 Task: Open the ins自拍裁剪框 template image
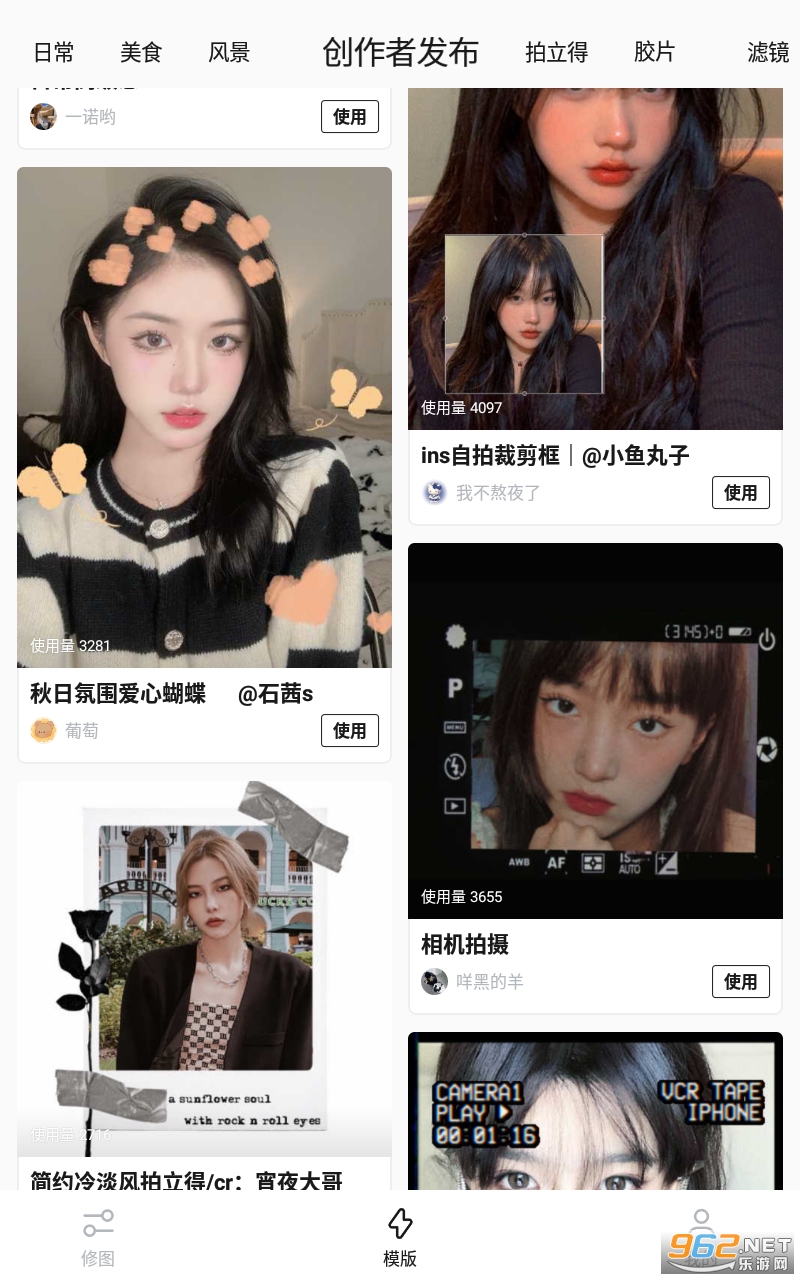click(x=595, y=260)
